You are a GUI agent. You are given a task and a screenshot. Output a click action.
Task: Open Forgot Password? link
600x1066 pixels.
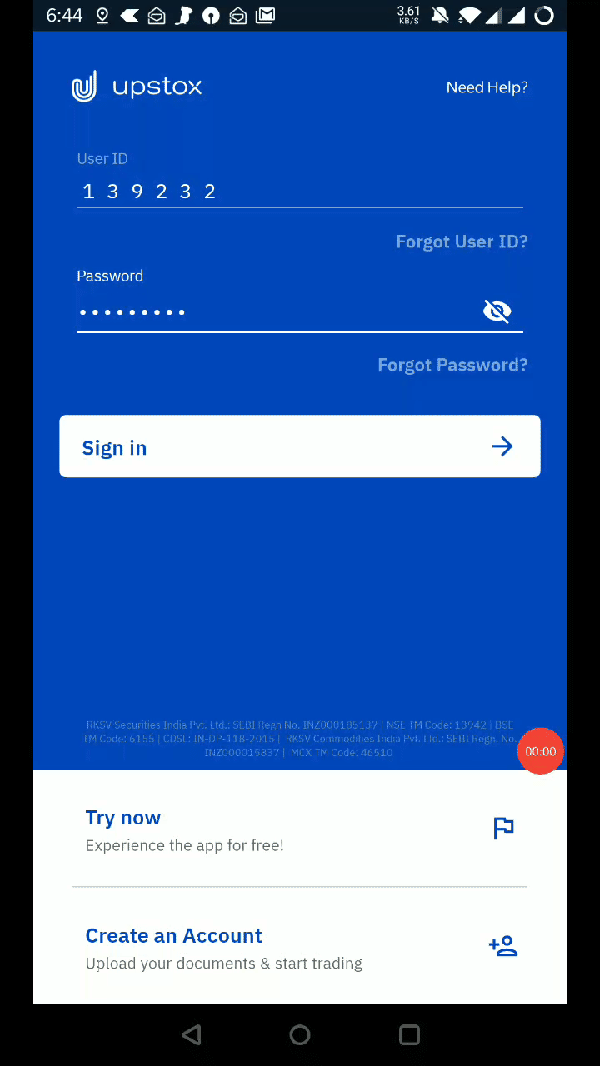tap(453, 365)
